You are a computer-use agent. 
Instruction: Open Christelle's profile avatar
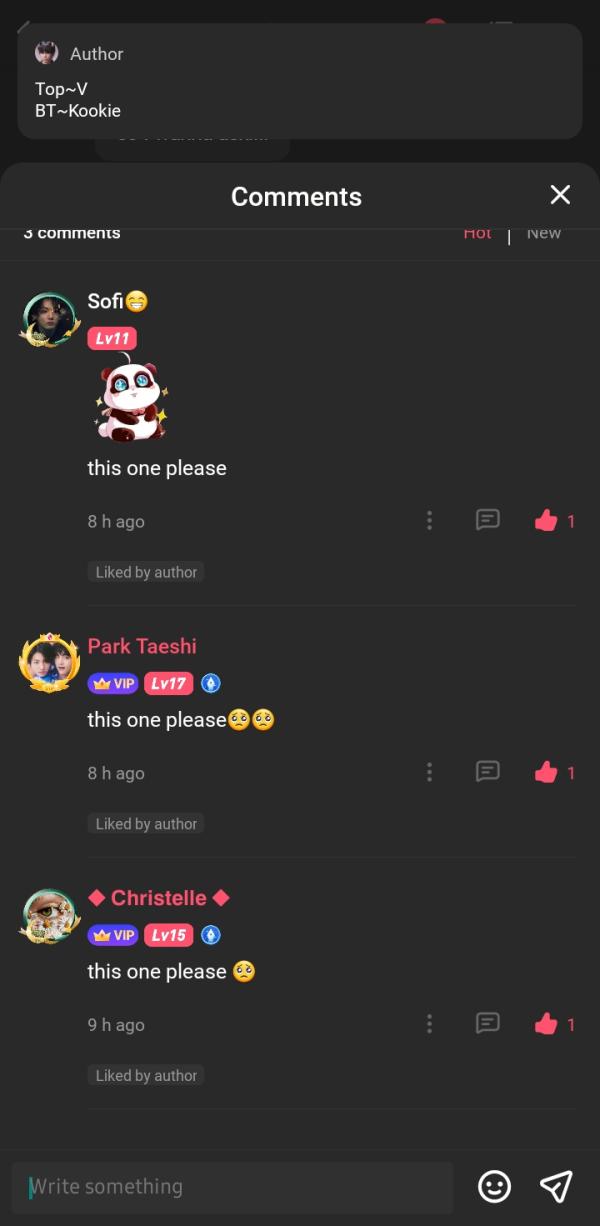point(49,915)
